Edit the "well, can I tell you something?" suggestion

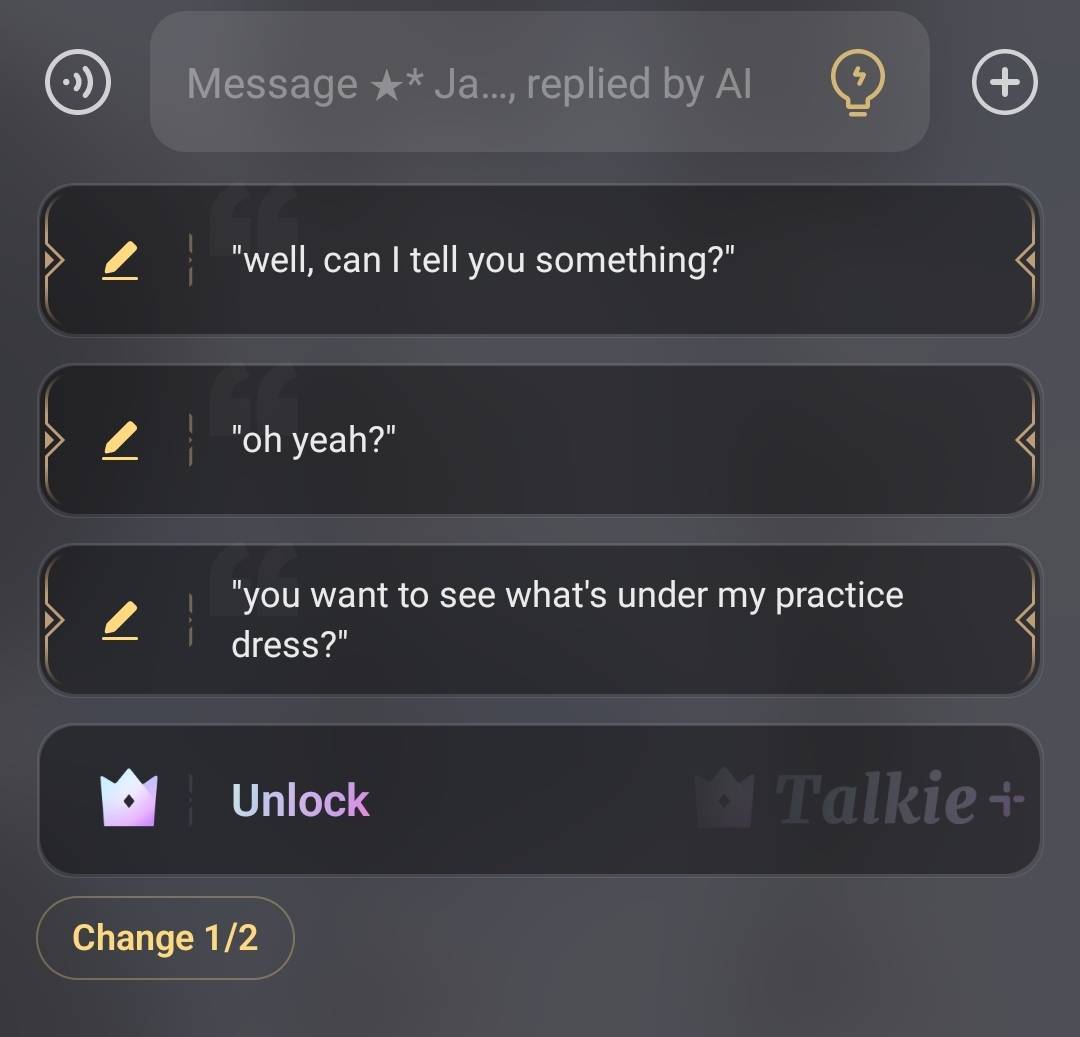120,261
